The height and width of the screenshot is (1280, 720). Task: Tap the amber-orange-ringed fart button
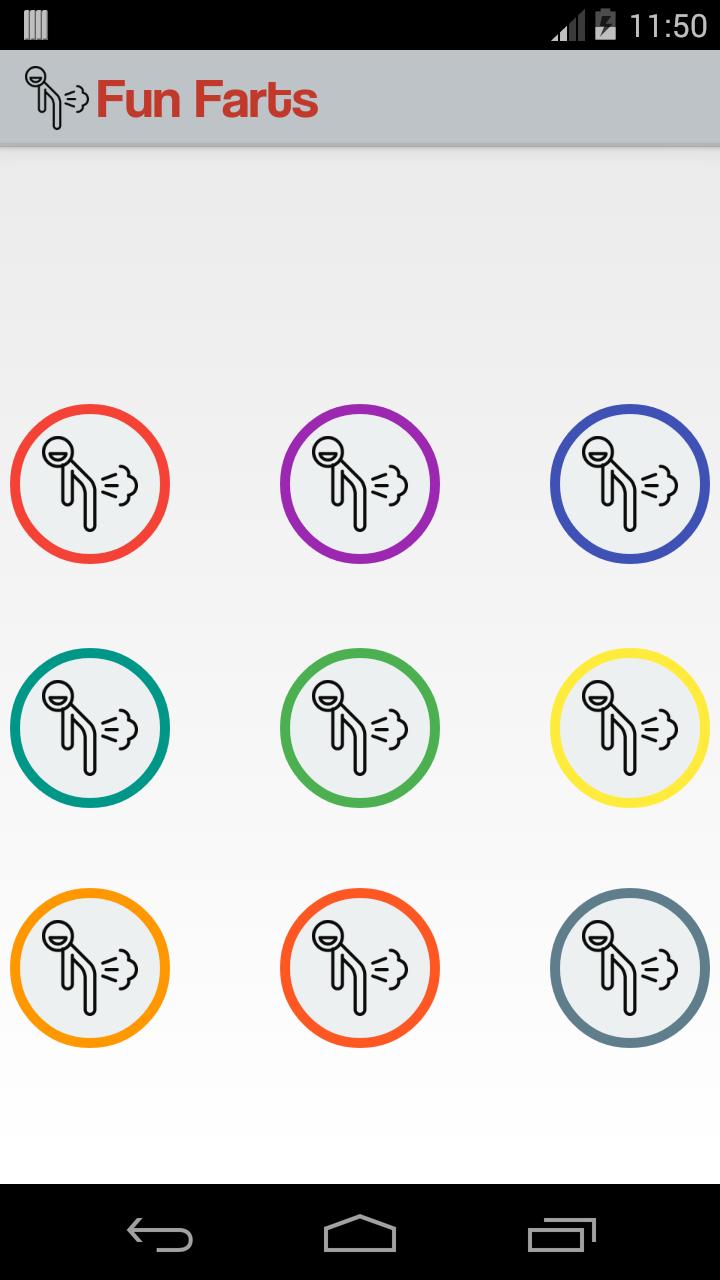click(x=90, y=968)
